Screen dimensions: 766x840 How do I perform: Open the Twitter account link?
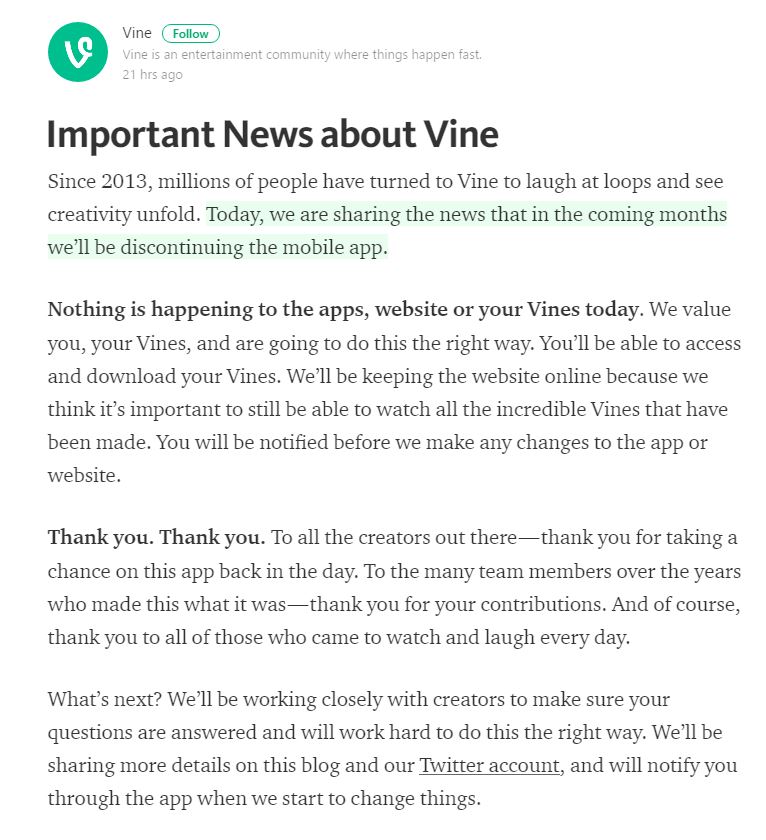489,766
